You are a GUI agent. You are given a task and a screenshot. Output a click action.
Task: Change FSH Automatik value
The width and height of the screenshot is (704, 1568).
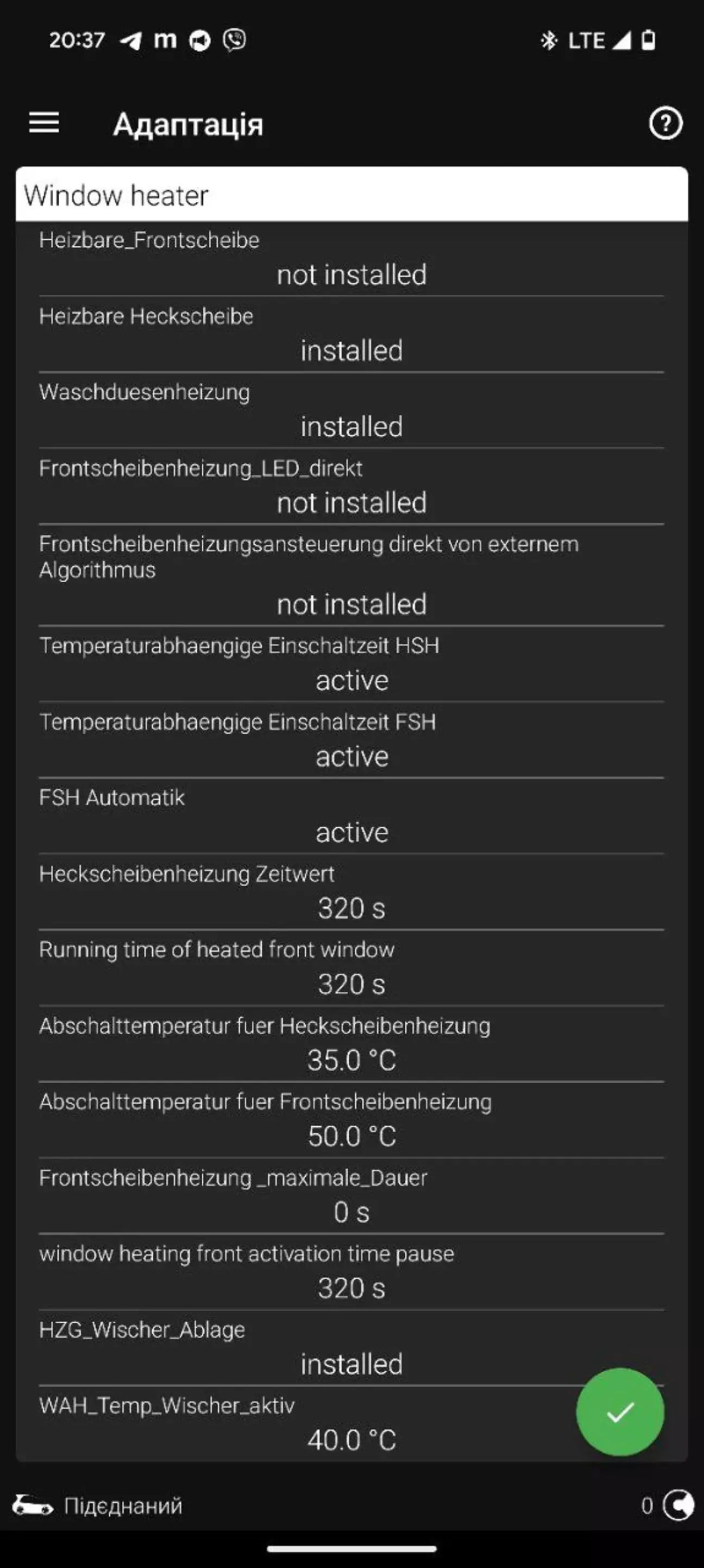[x=351, y=816]
